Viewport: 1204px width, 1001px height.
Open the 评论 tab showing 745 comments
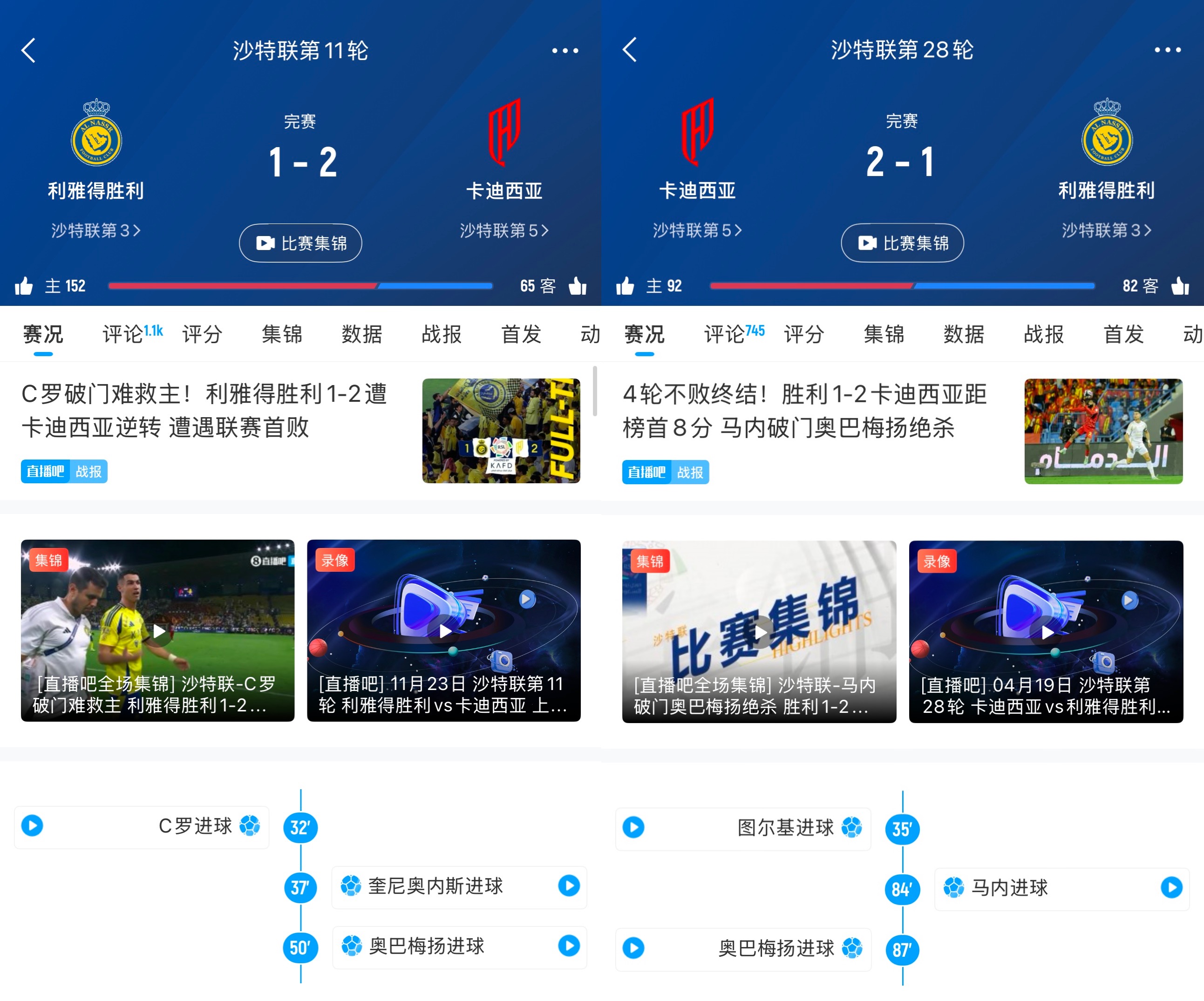(x=733, y=333)
